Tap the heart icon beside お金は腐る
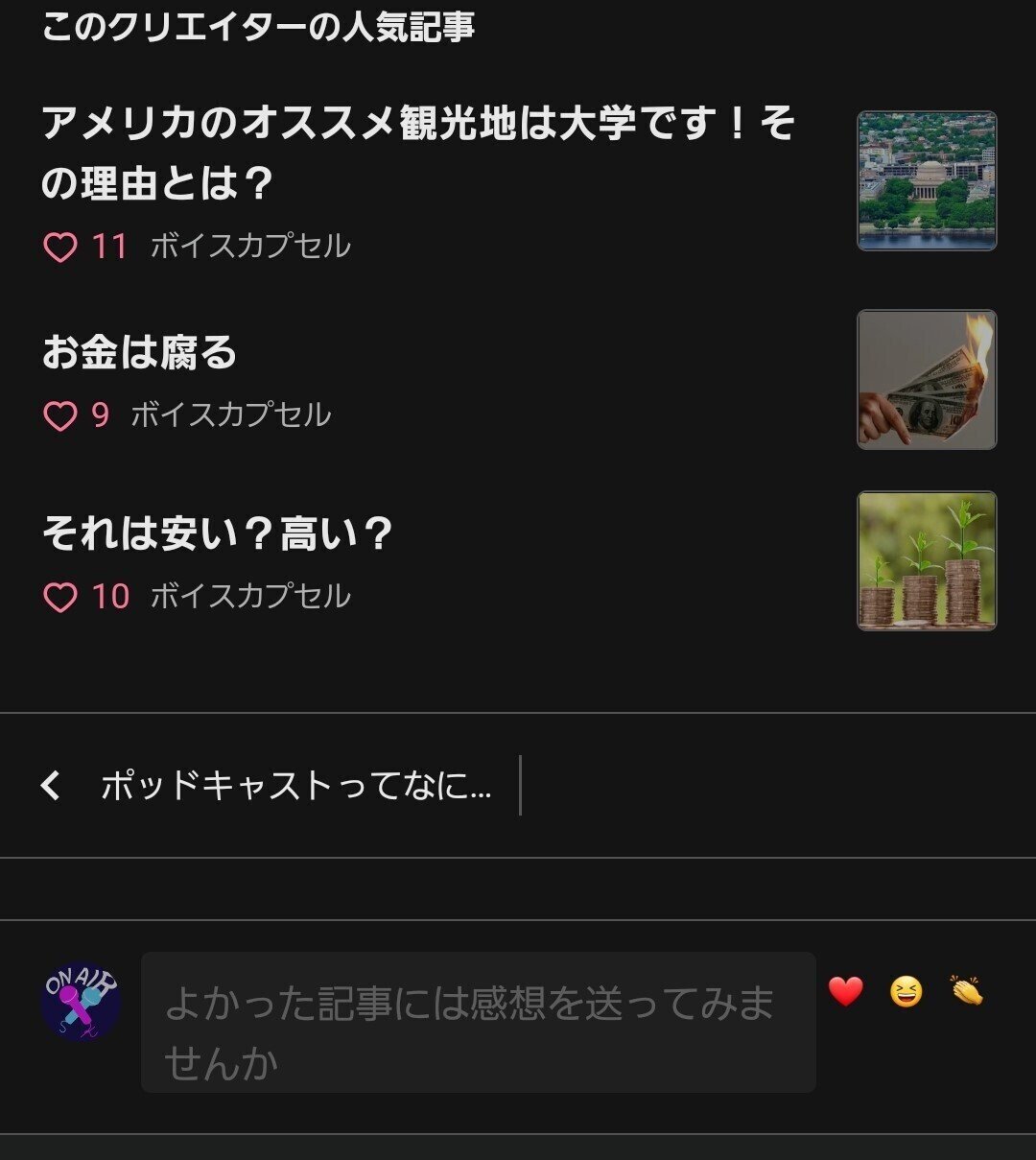 coord(61,415)
